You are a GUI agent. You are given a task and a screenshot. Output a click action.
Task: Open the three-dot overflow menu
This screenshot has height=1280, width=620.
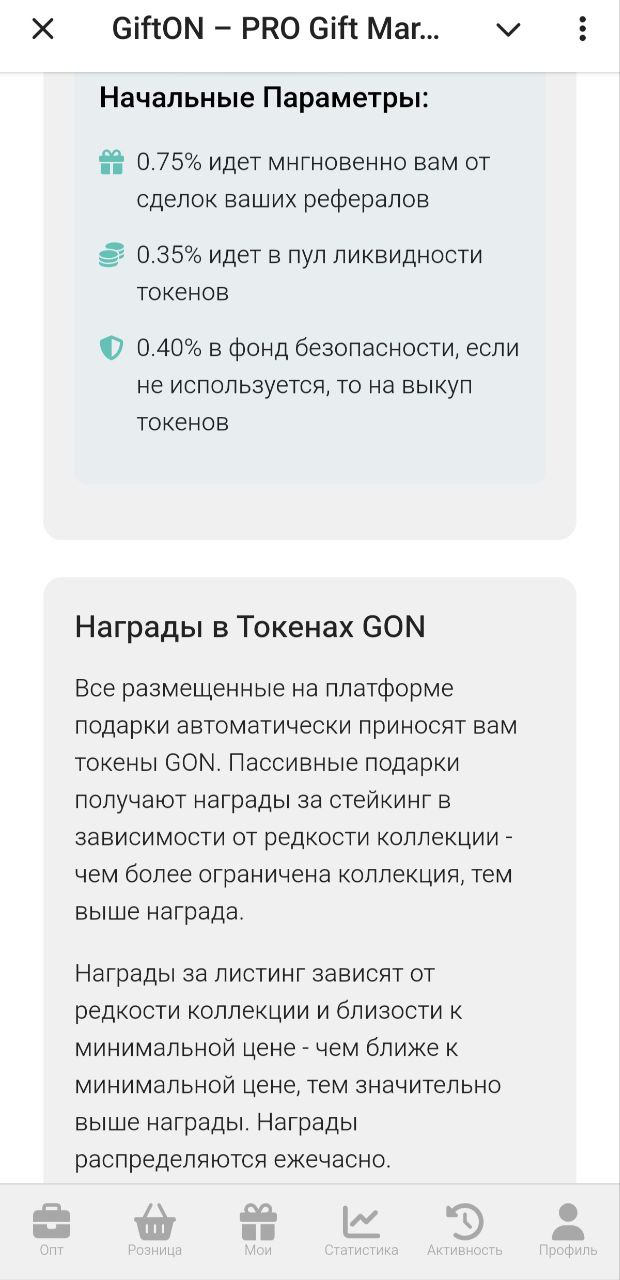click(x=582, y=30)
